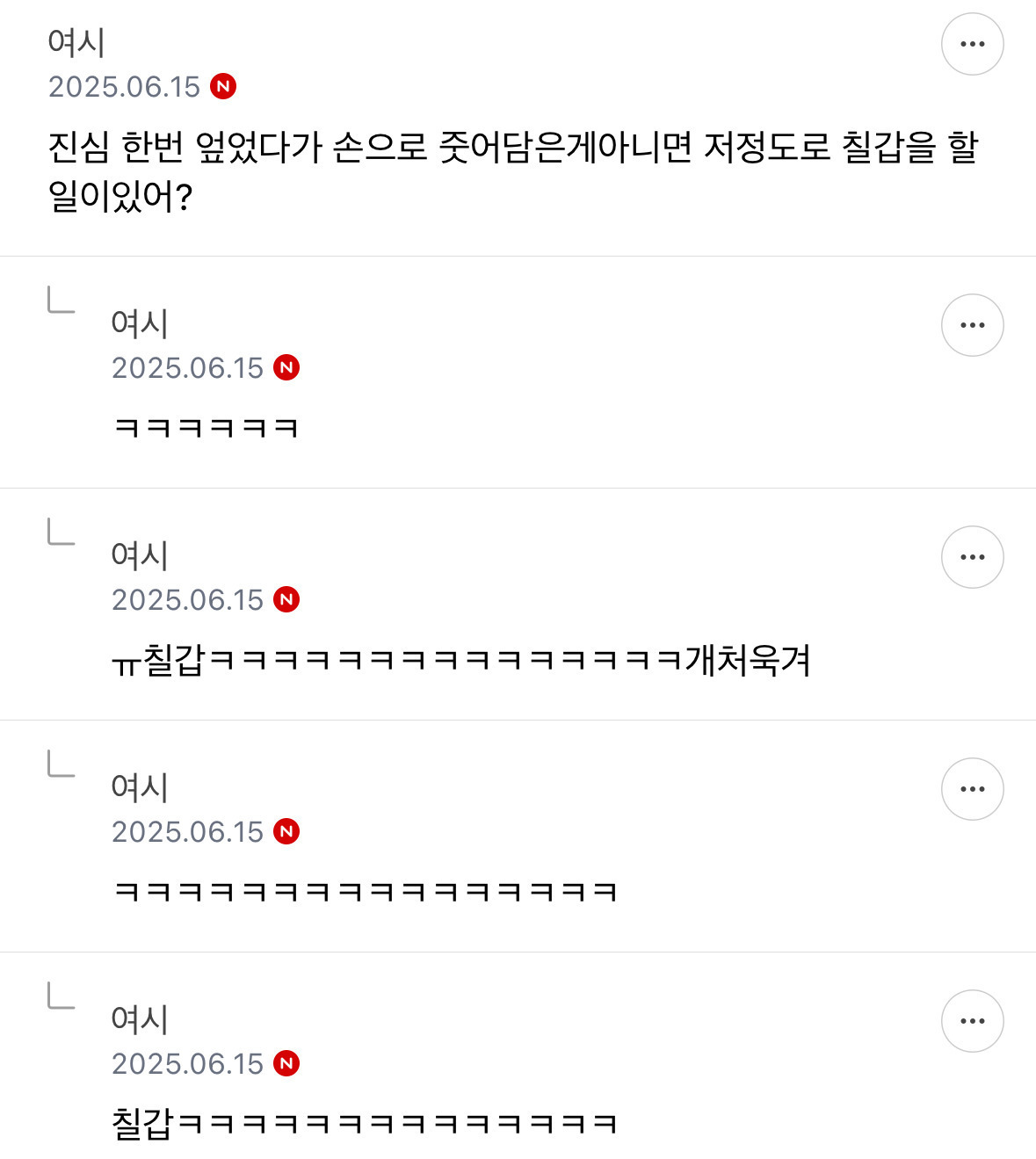The width and height of the screenshot is (1036, 1159).
Task: Click the options icon on the 칠갑ㅋㅋ bottom reply
Action: point(972,1020)
